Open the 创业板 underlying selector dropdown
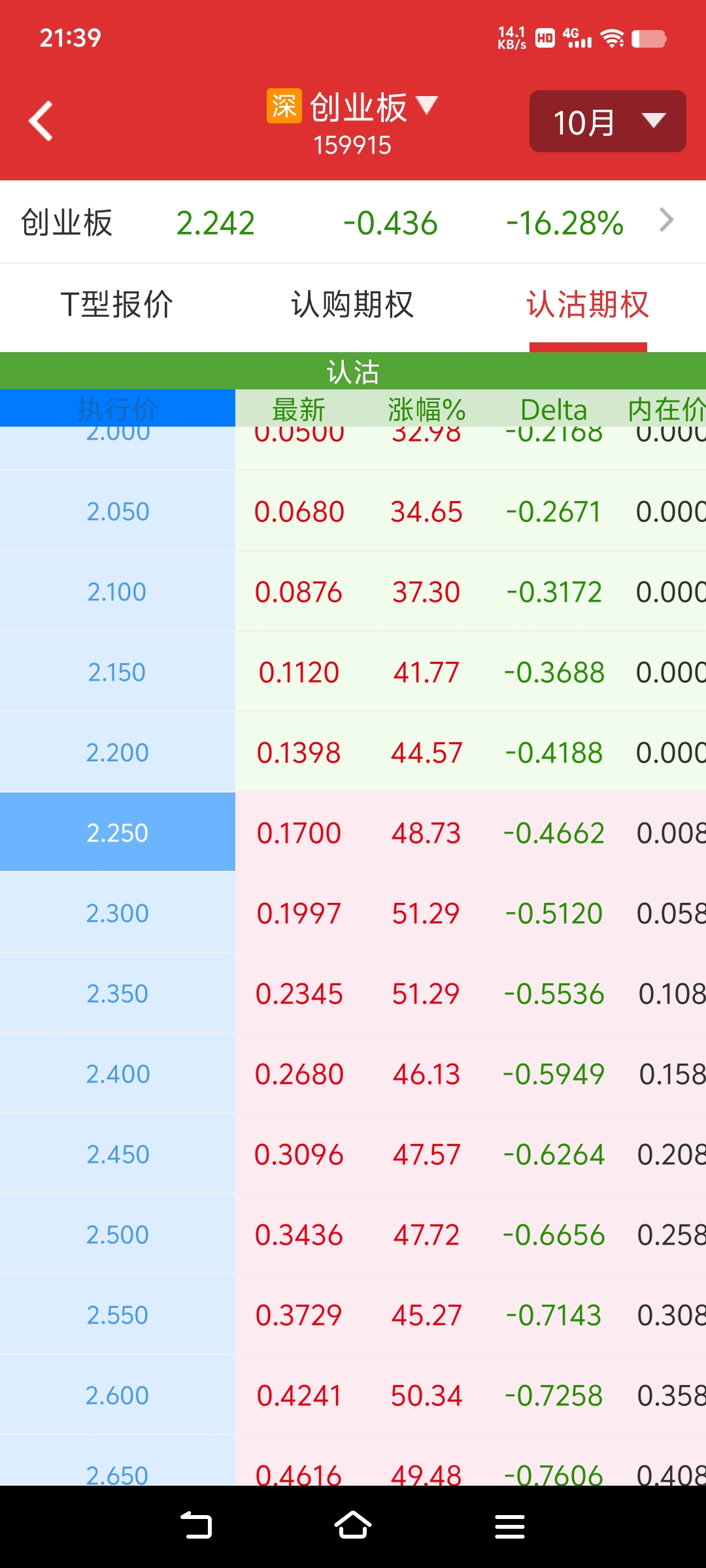The width and height of the screenshot is (706, 1568). pyautogui.click(x=353, y=108)
